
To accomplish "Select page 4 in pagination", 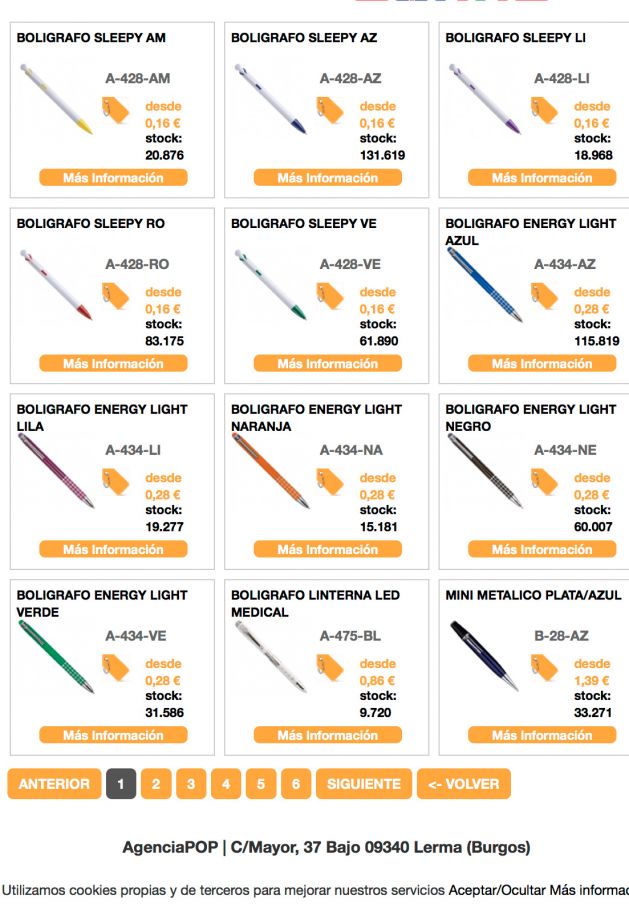I will (x=225, y=784).
